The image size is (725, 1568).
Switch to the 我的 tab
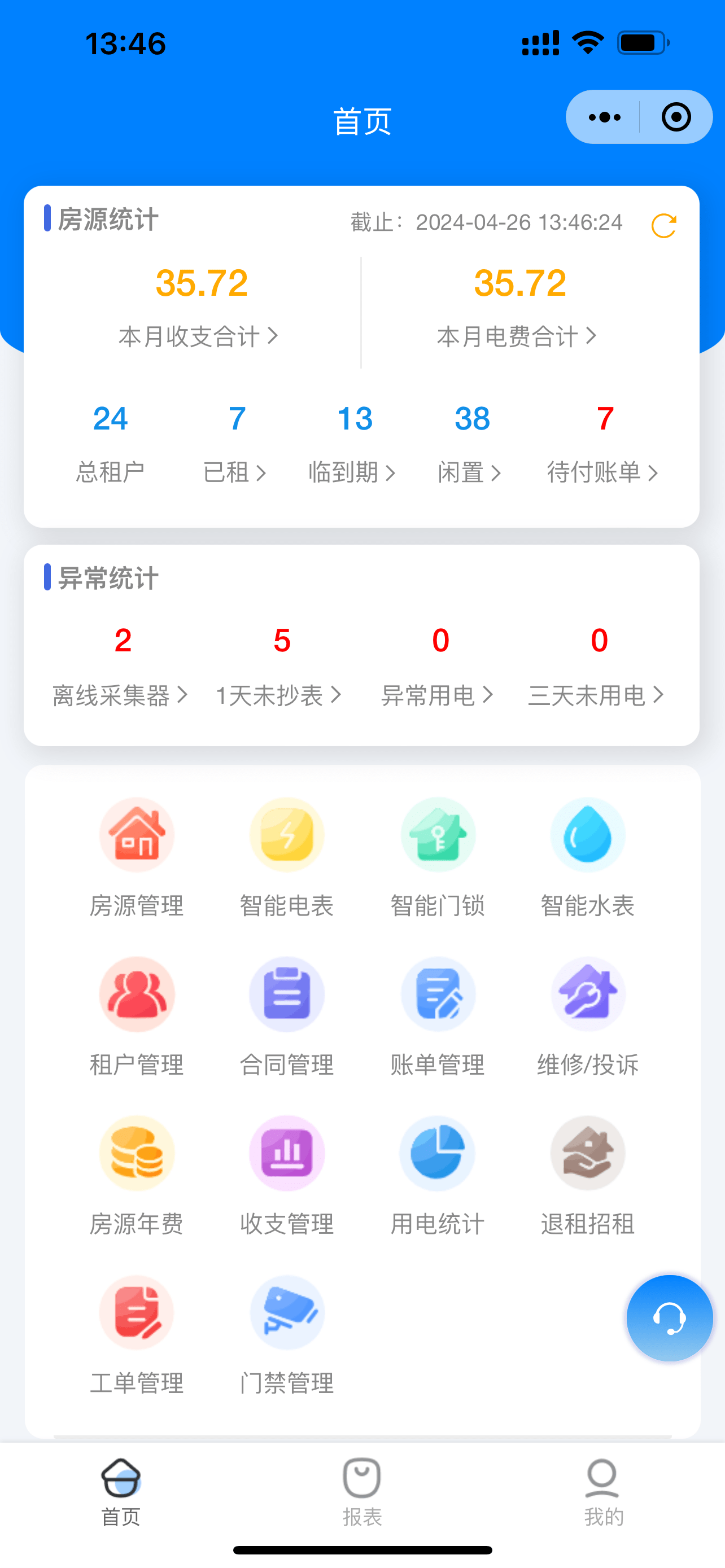click(x=602, y=1492)
